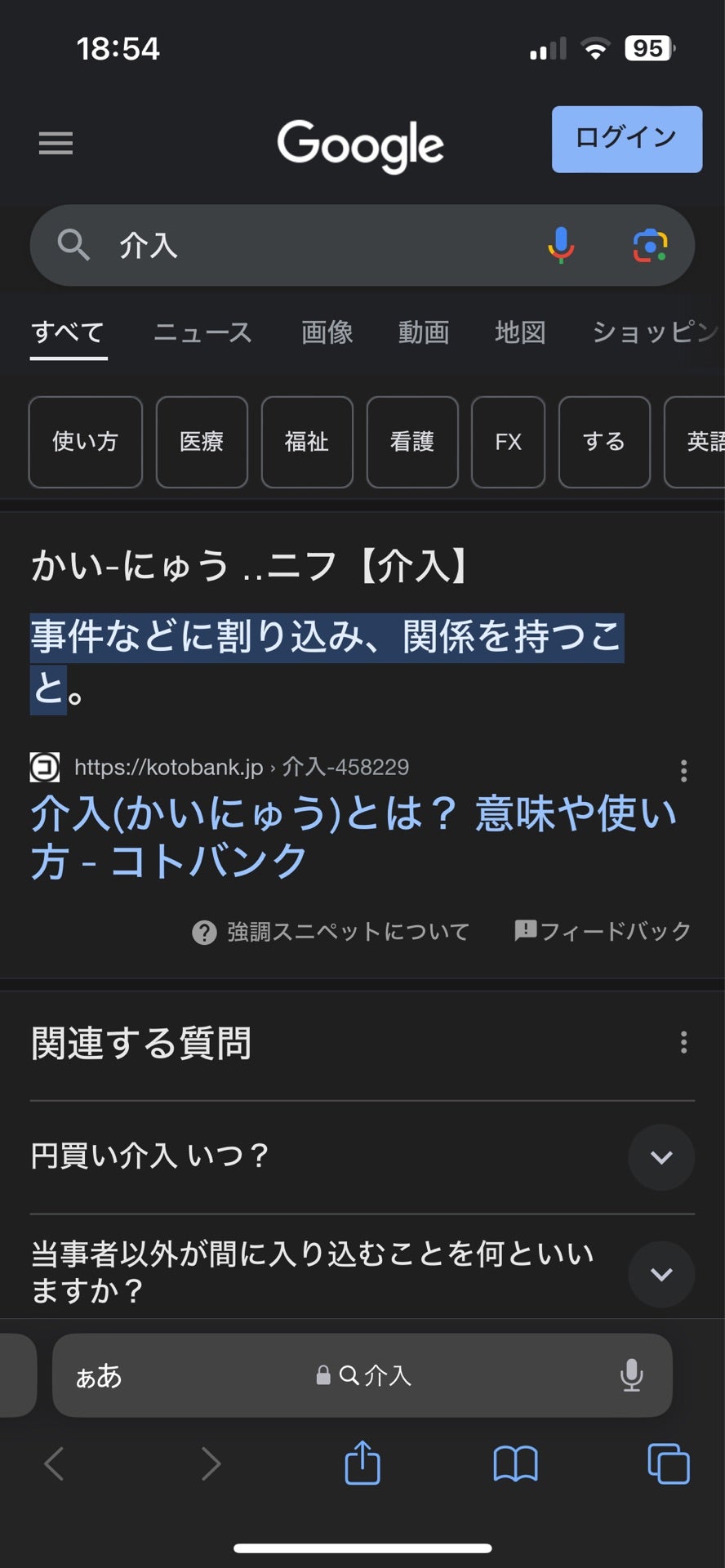Open options for the kotobank result
The width and height of the screenshot is (725, 1568).
(x=683, y=768)
